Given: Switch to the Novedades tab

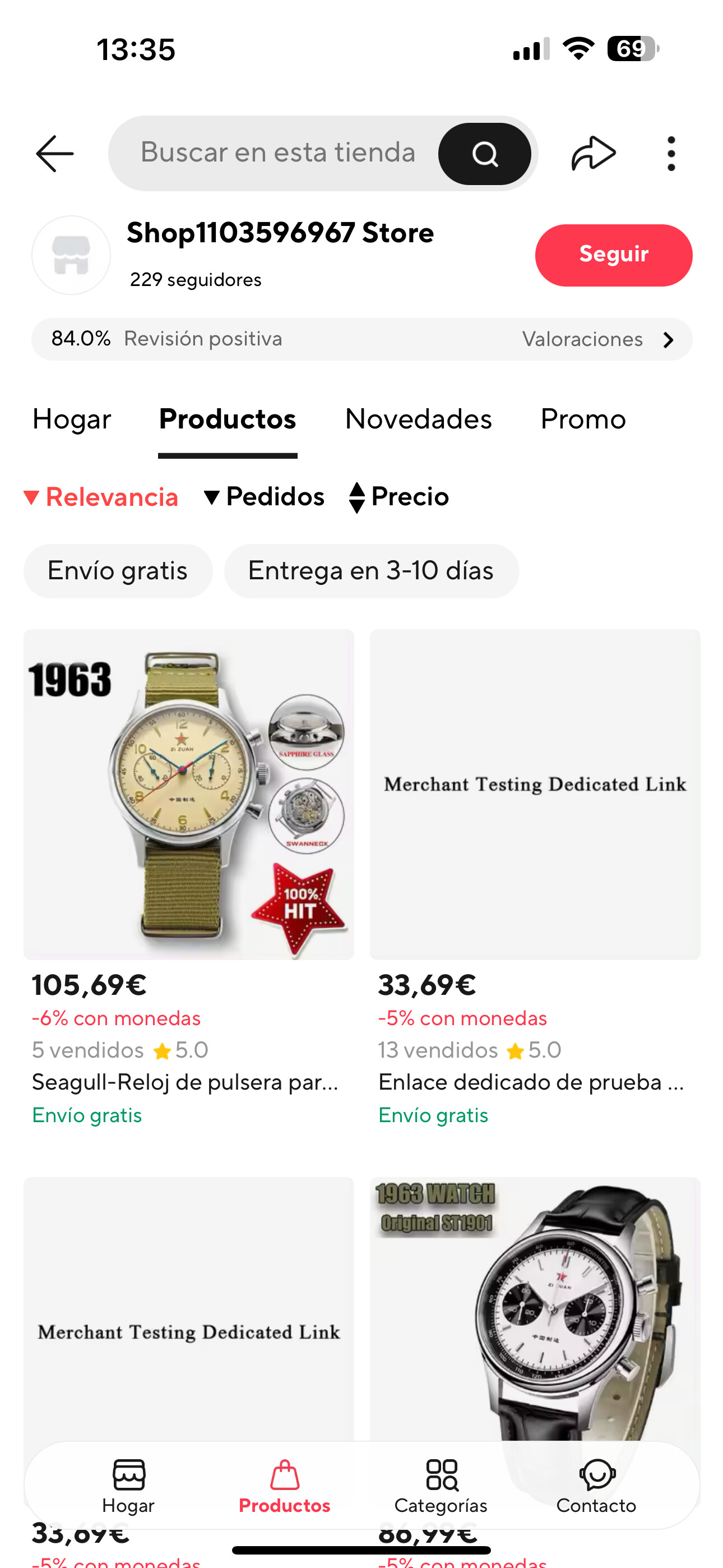Looking at the screenshot, I should tap(418, 419).
